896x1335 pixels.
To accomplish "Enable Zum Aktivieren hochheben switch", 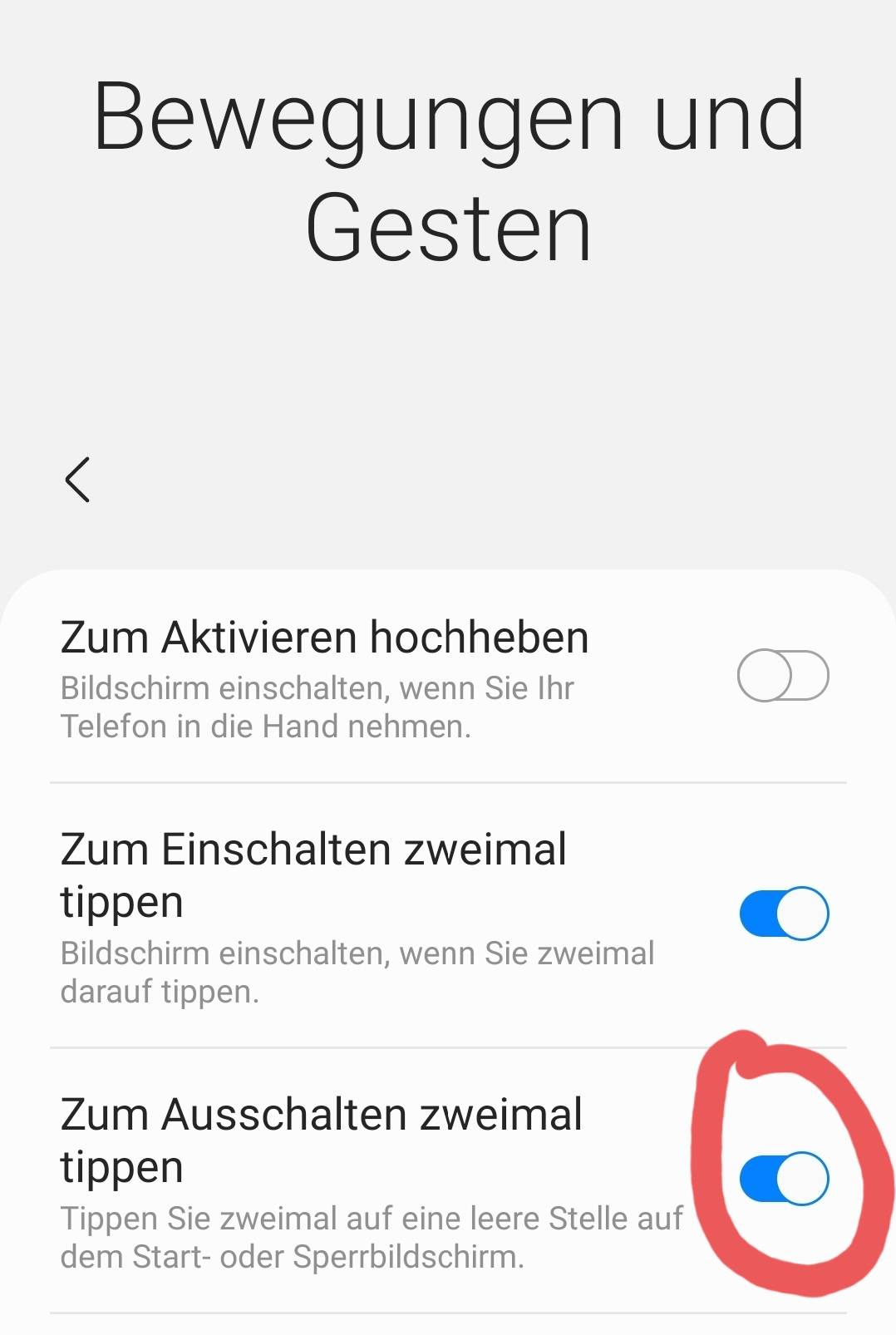I will (x=782, y=676).
